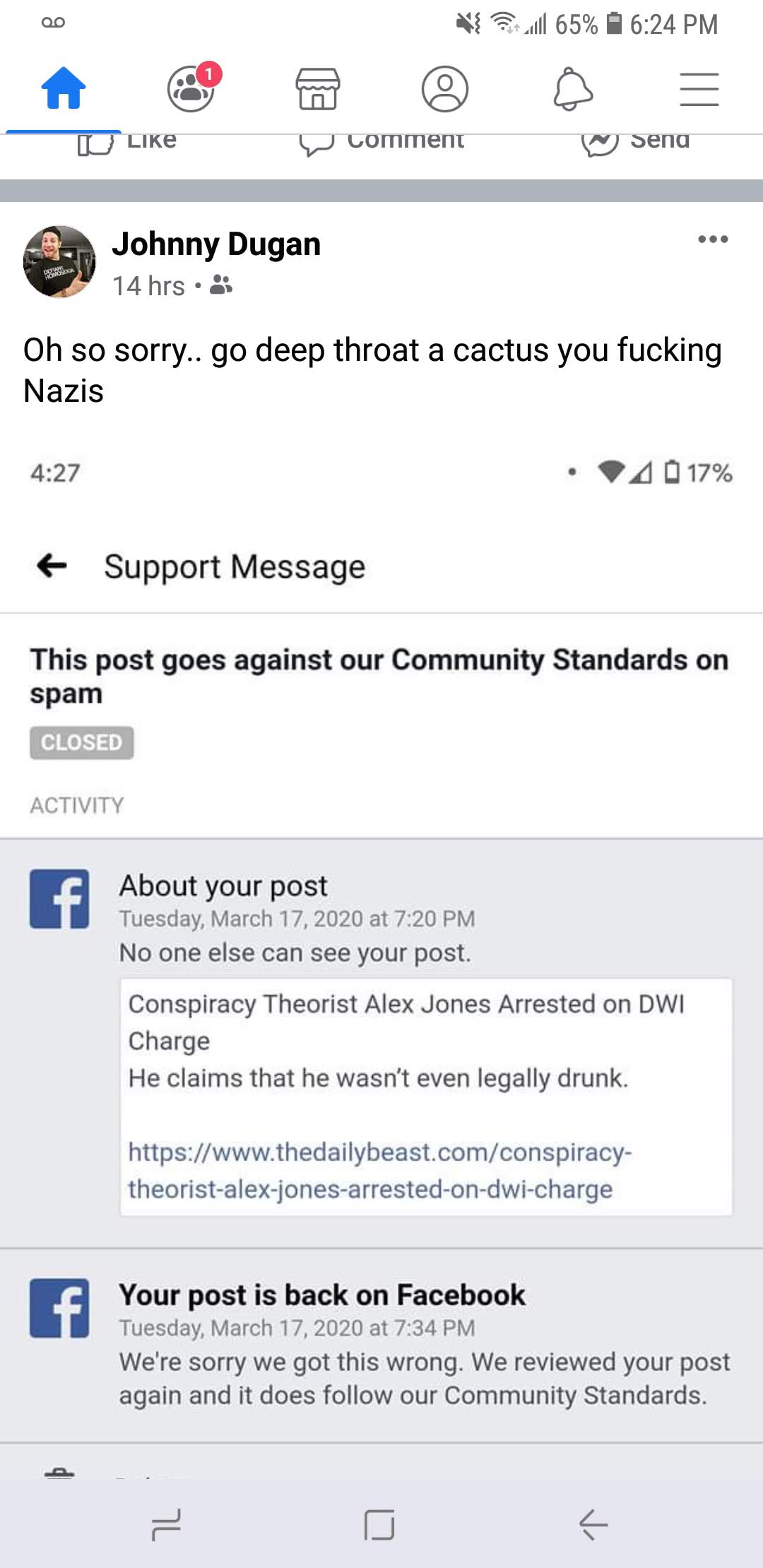Send the previous post via Messenger
This screenshot has height=1568, width=763.
636,141
